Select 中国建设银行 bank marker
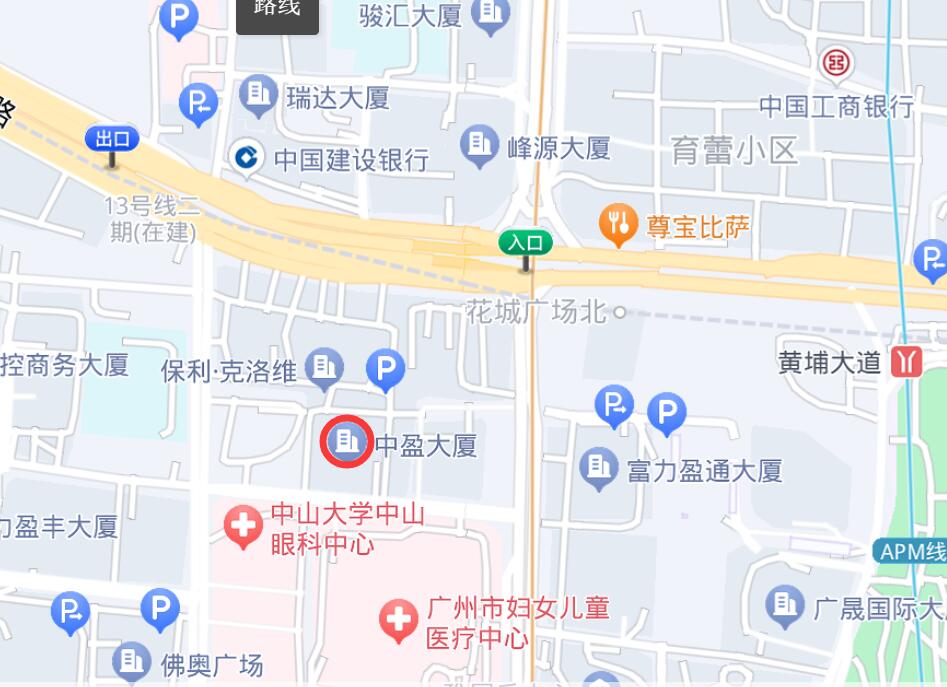947x687 pixels. [245, 157]
